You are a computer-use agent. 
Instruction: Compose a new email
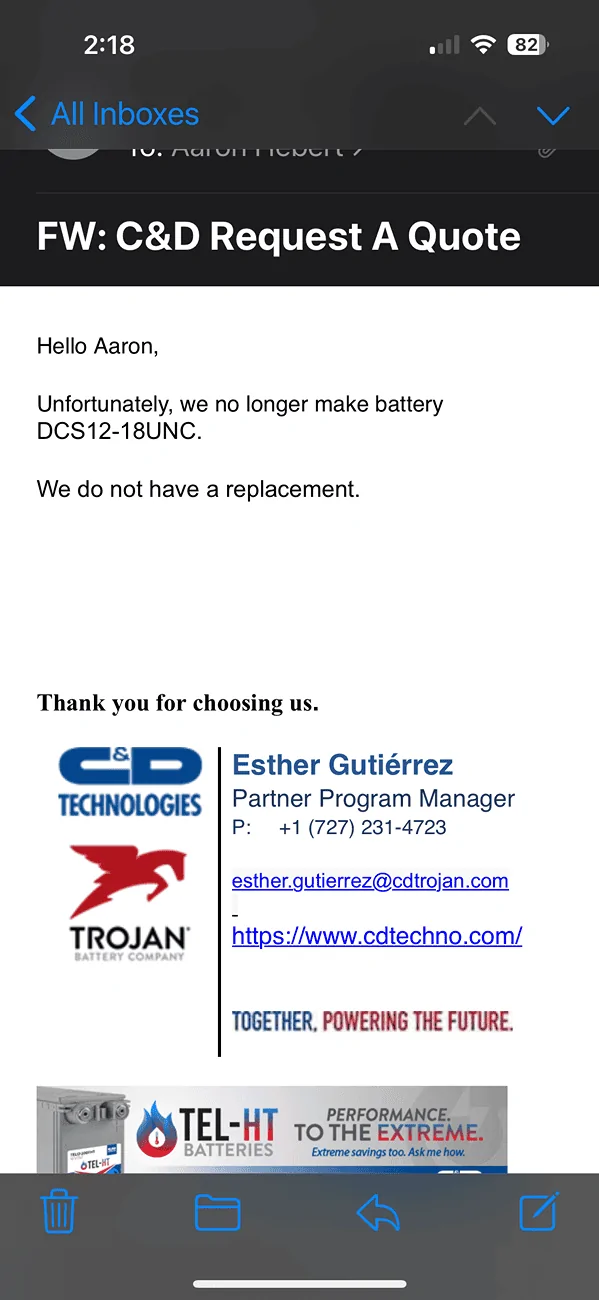tap(538, 1212)
